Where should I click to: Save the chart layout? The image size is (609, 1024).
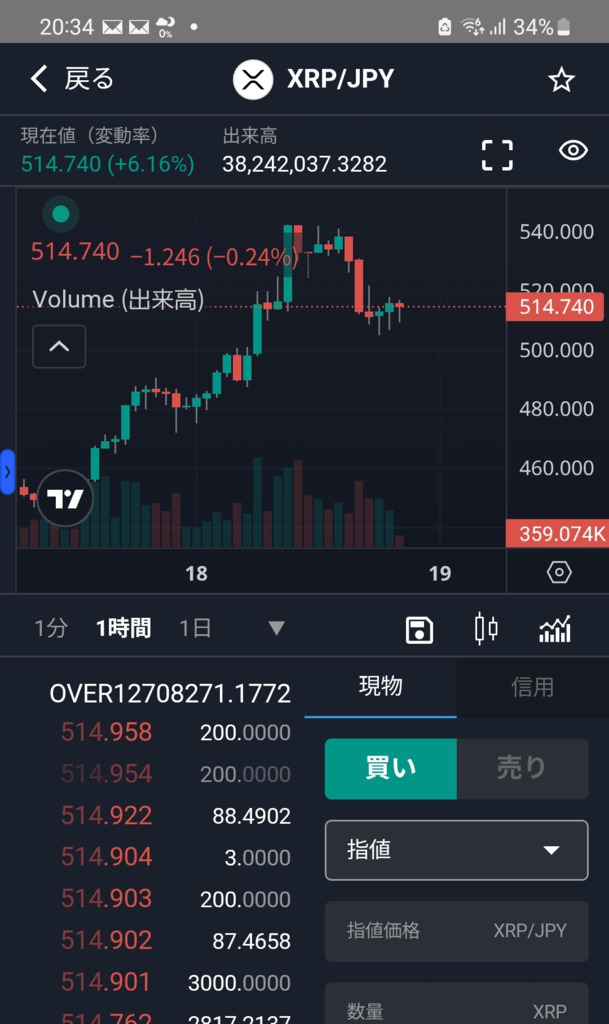419,629
